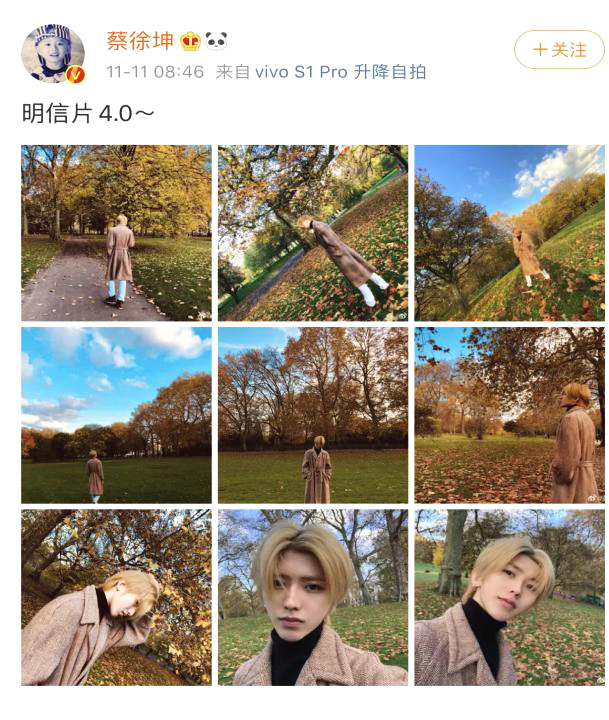
Task: View the wide blue-sky field photo
Action: coord(116,415)
